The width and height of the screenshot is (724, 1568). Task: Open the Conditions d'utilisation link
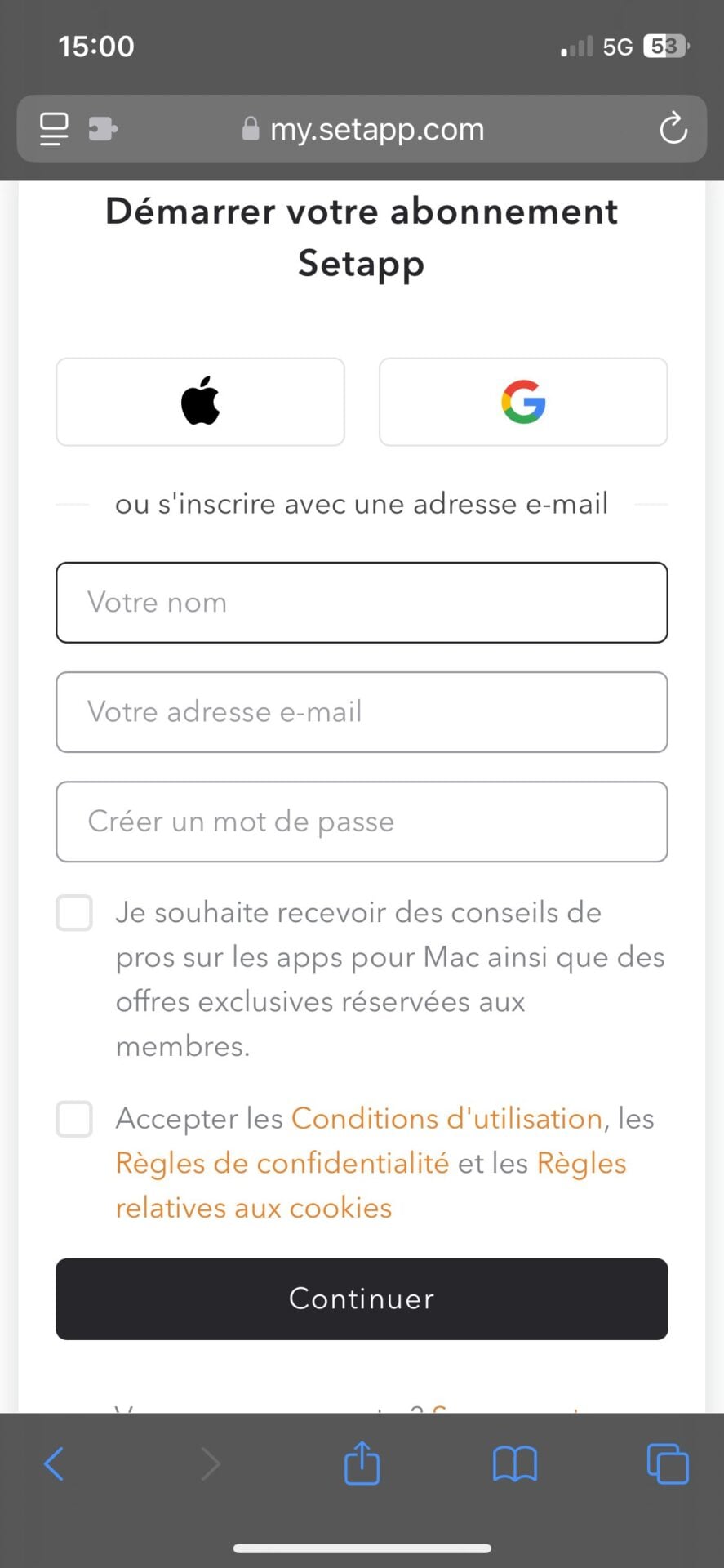point(446,1119)
